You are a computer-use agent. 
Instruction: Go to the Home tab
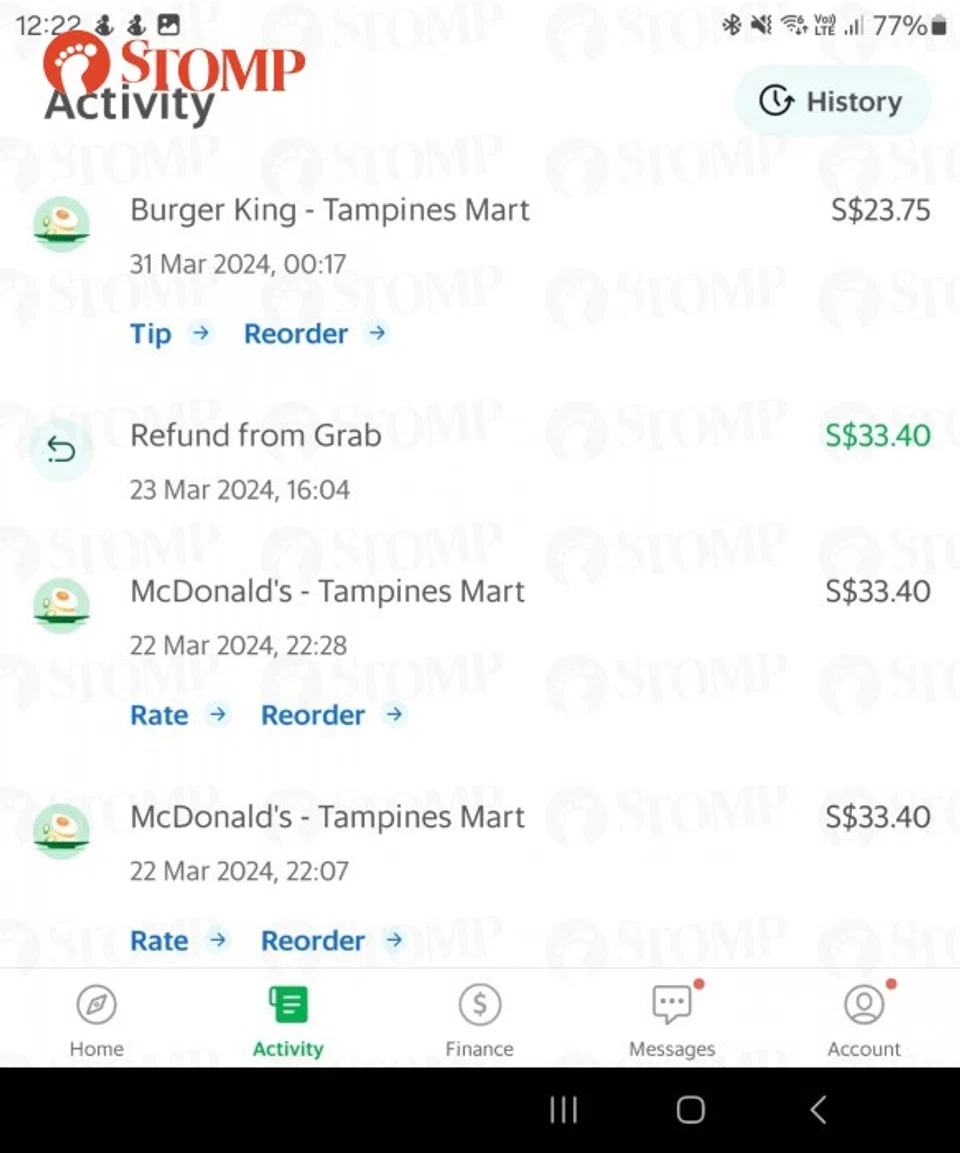tap(96, 1020)
